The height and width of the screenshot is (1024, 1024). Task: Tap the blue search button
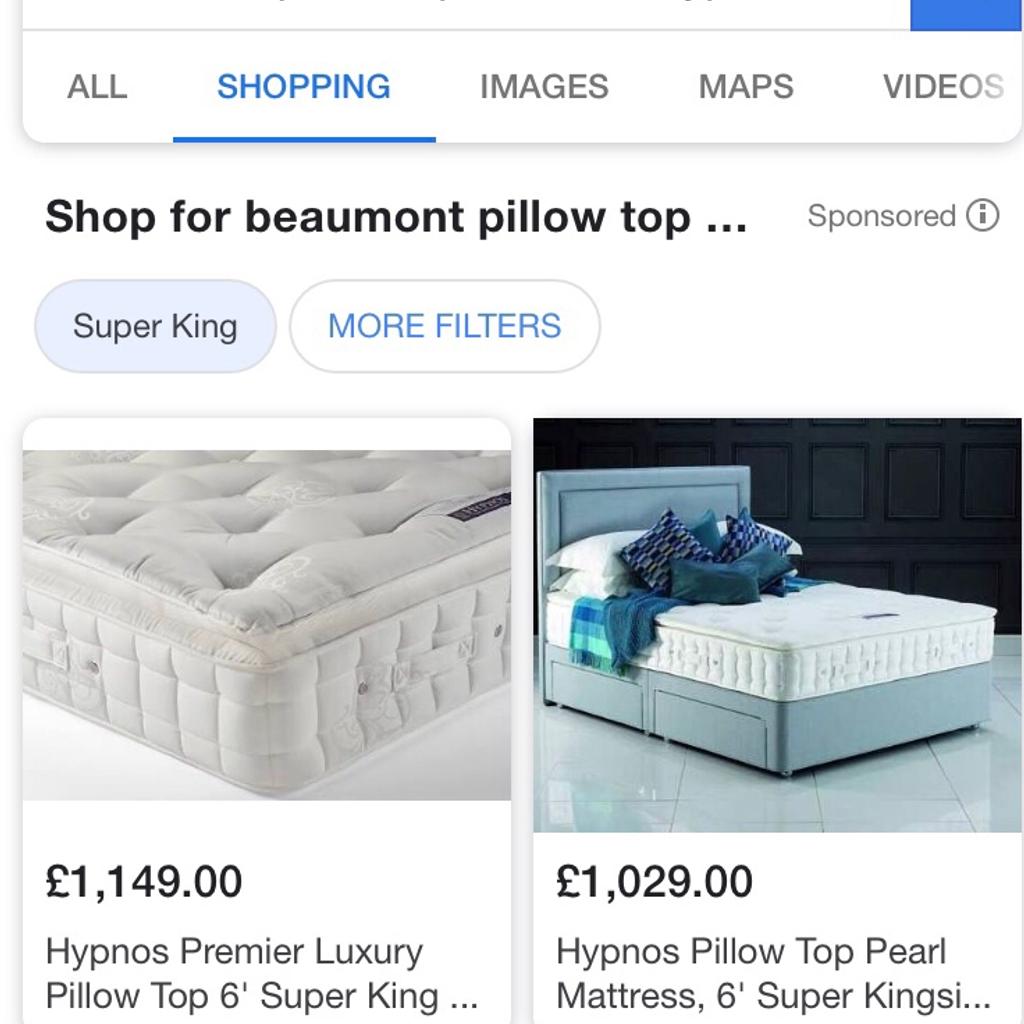965,14
